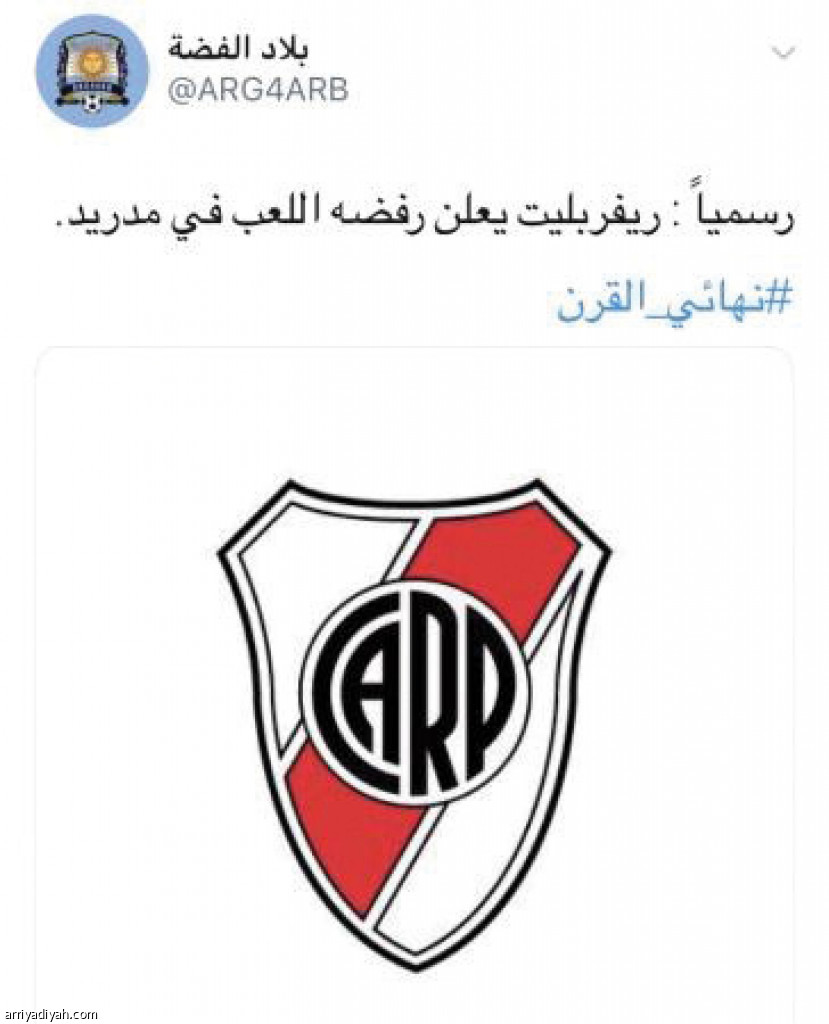Viewport: 829px width, 1024px height.
Task: Open the tweet options chevron menu
Action: (785, 52)
